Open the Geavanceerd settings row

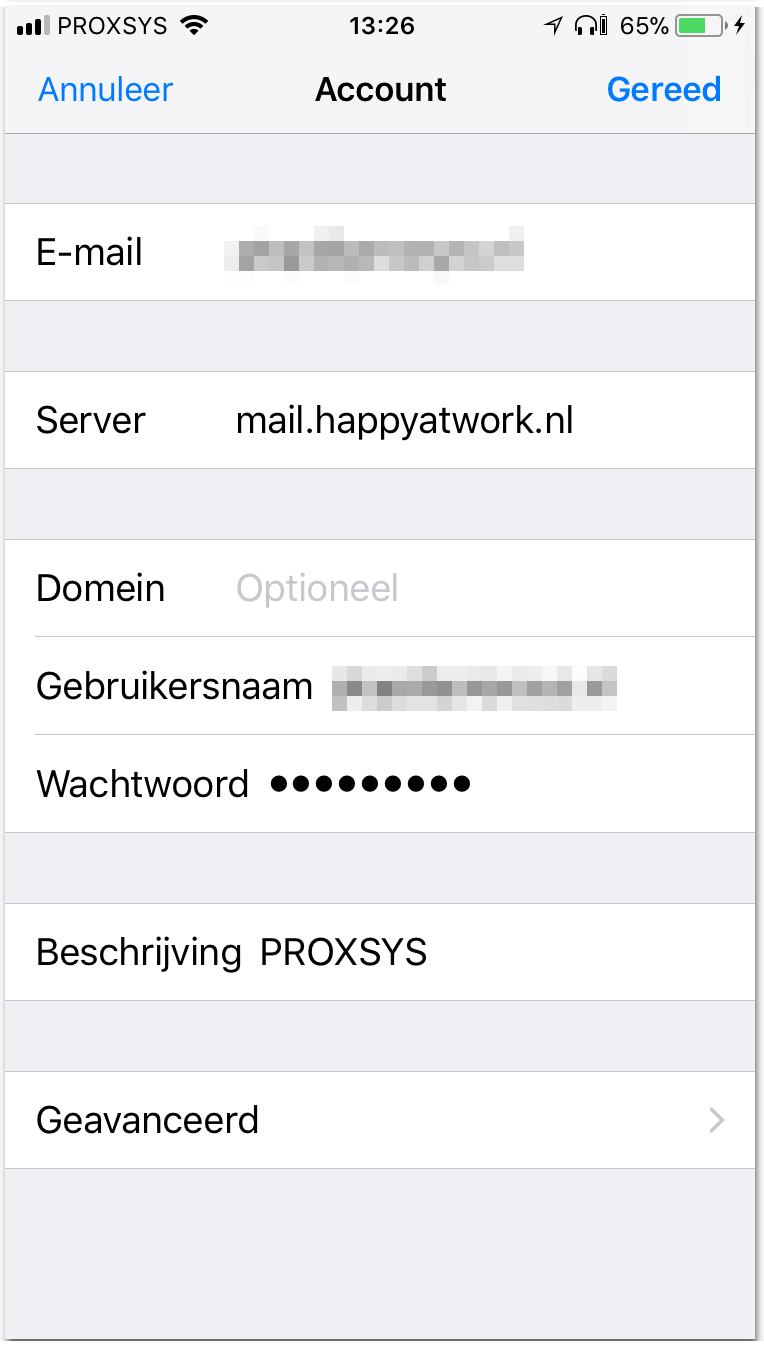click(380, 1120)
